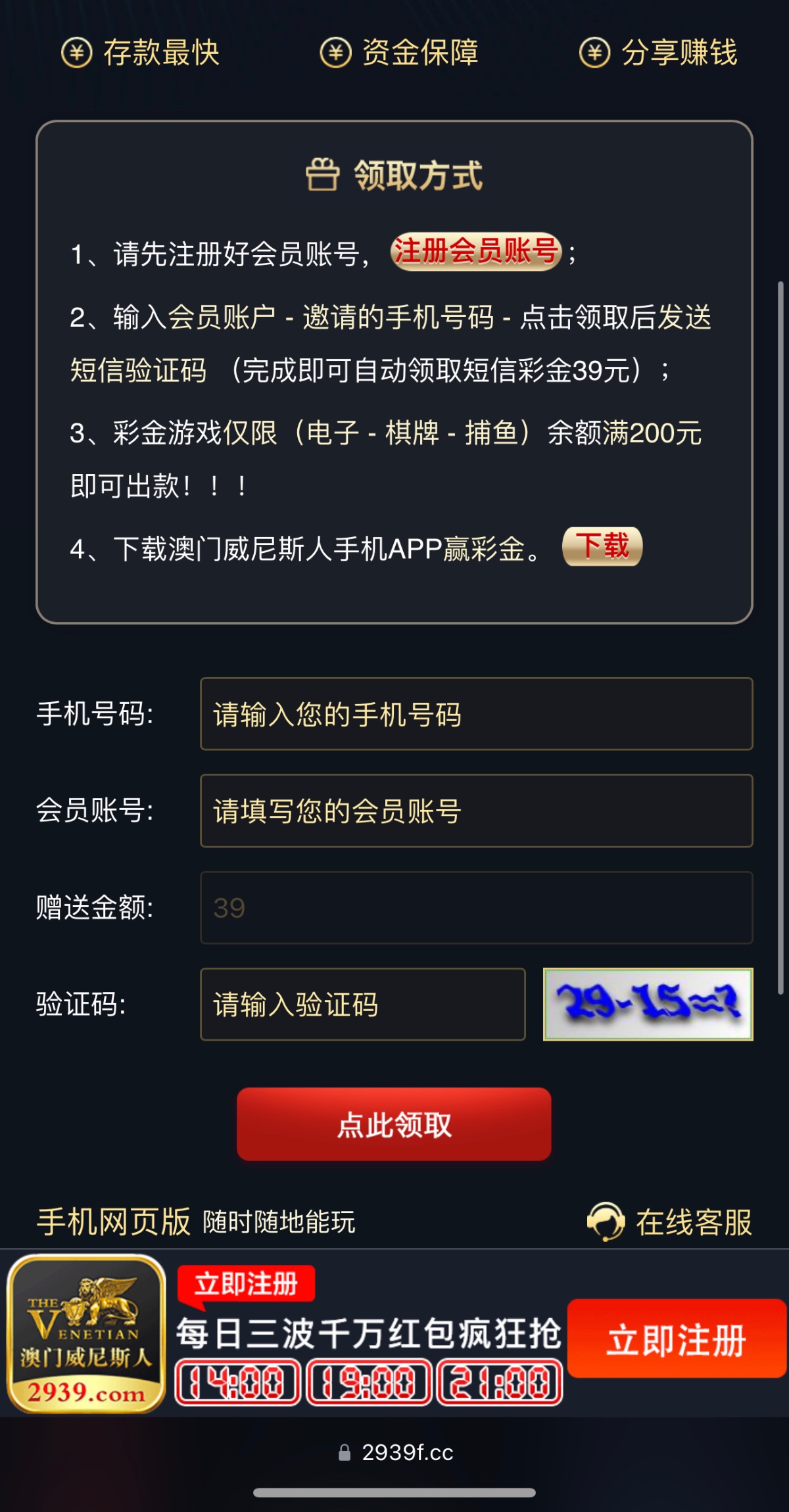
Task: Open 在线客服 online customer service
Action: click(x=670, y=1222)
